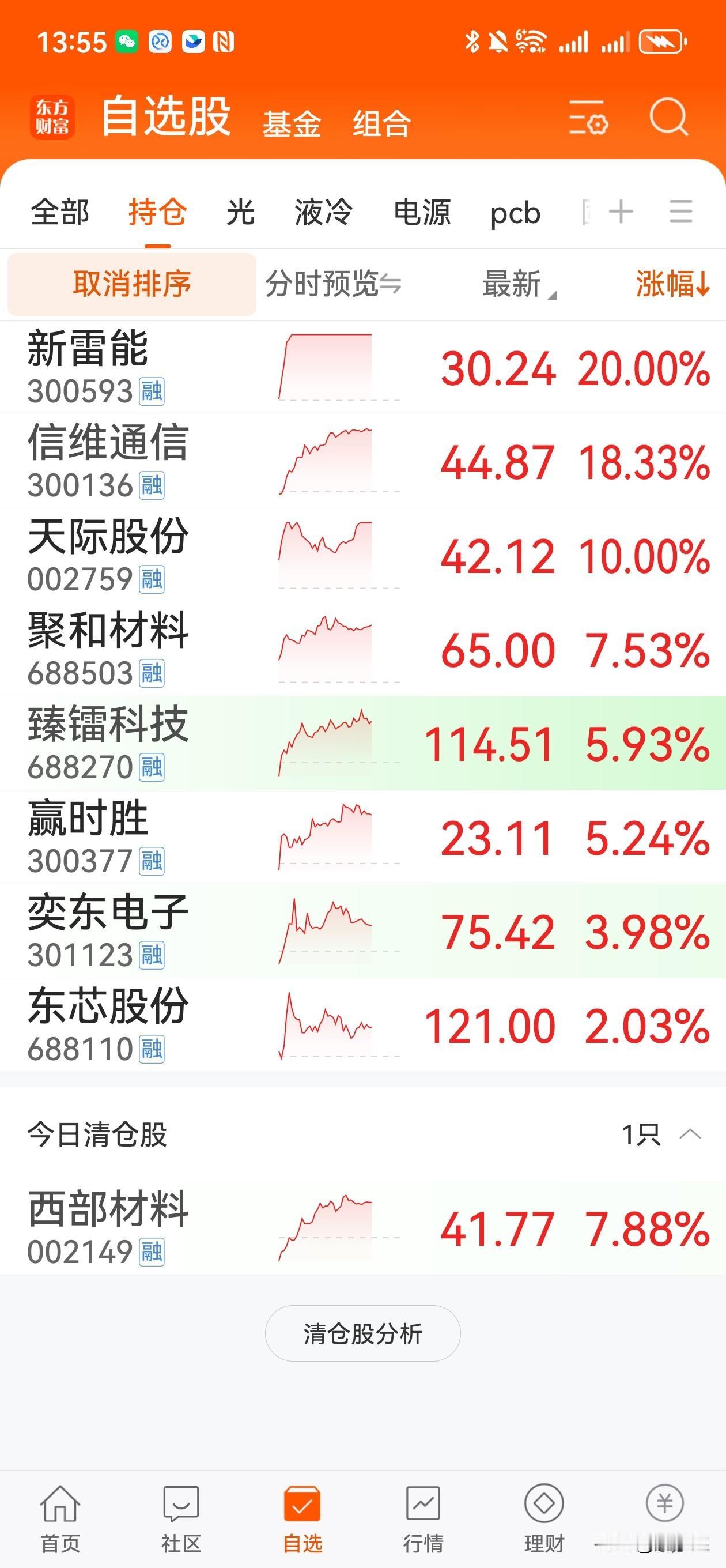Open search from the top bar magnifier
Viewport: 726px width, 1568px height.
pyautogui.click(x=667, y=119)
